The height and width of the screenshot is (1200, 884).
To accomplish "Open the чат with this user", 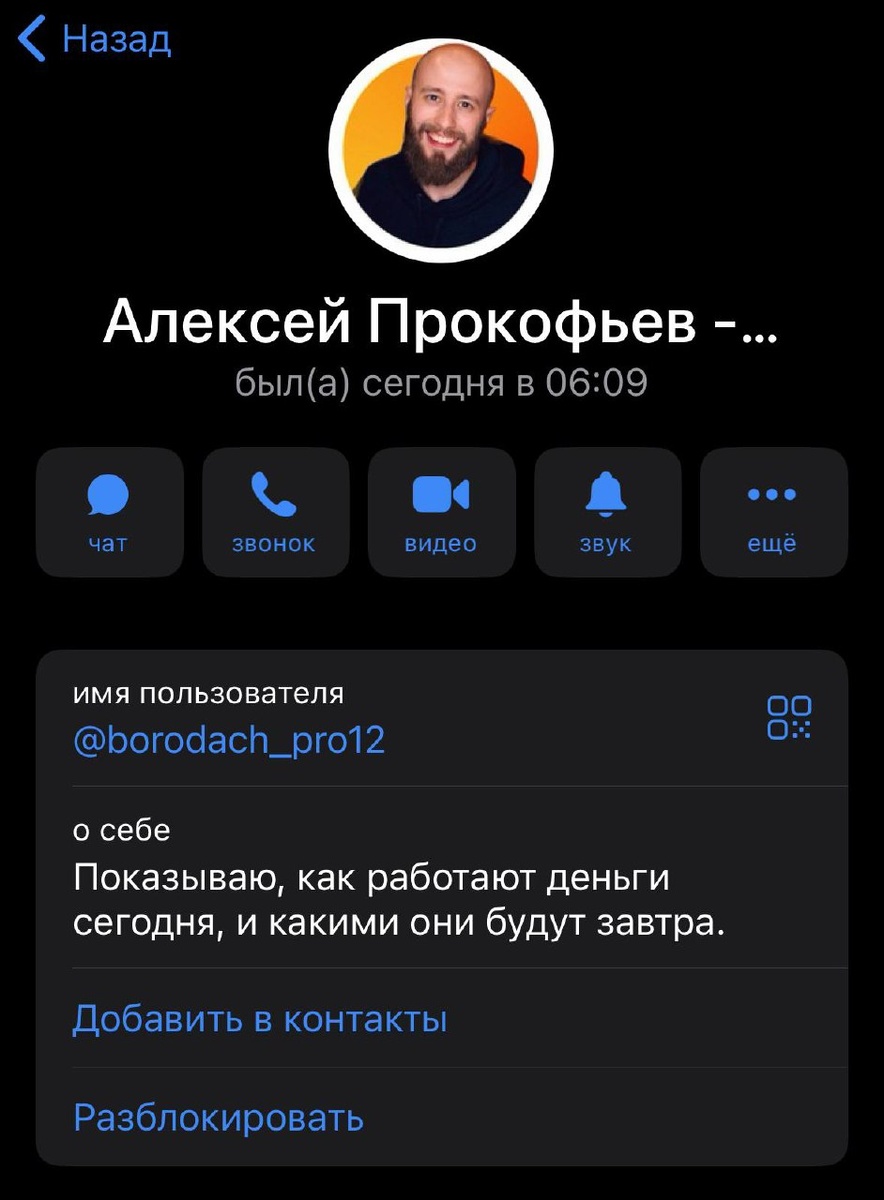I will (109, 512).
